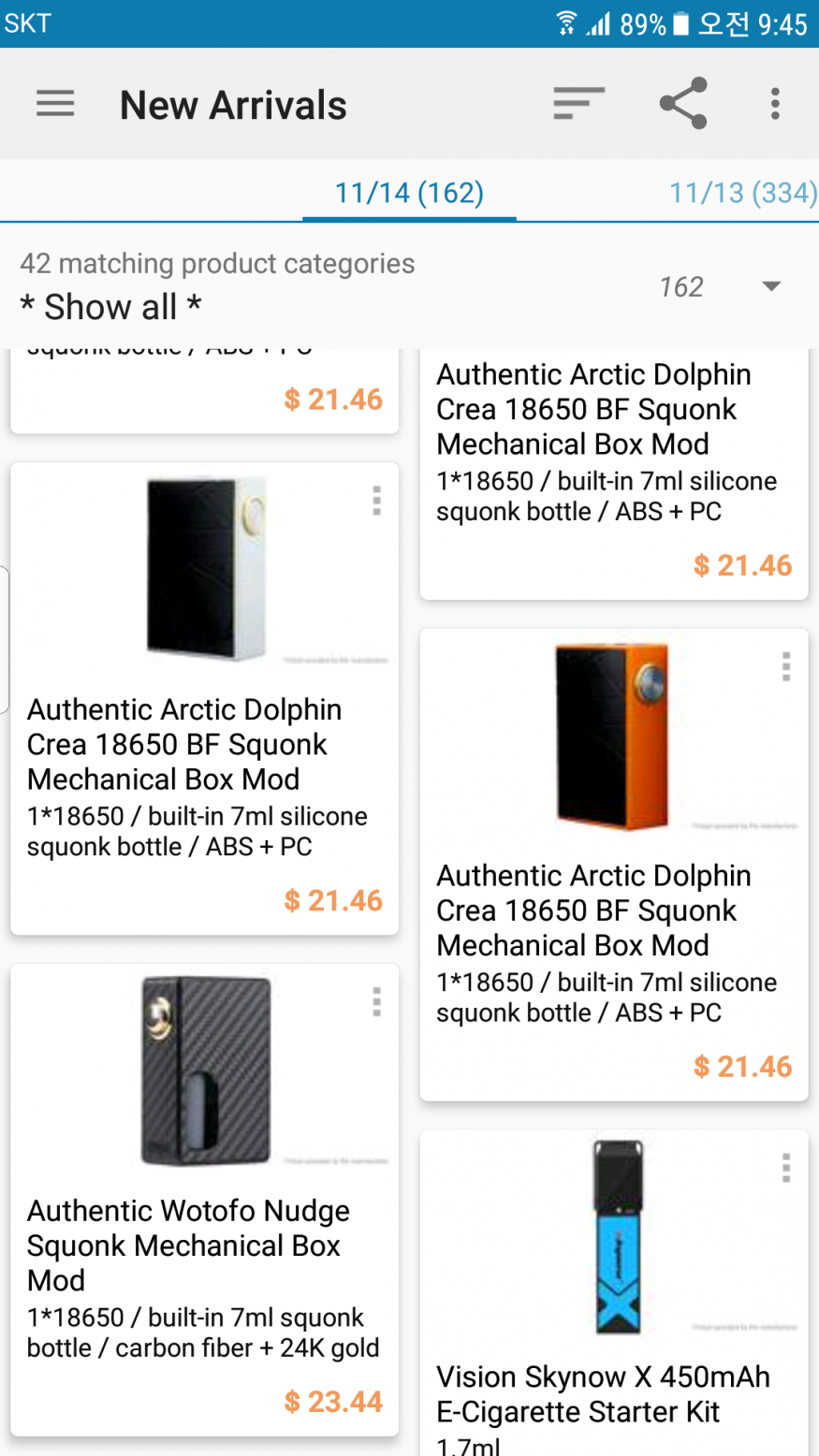The height and width of the screenshot is (1456, 819).
Task: Expand the product categories dropdown
Action: (771, 286)
